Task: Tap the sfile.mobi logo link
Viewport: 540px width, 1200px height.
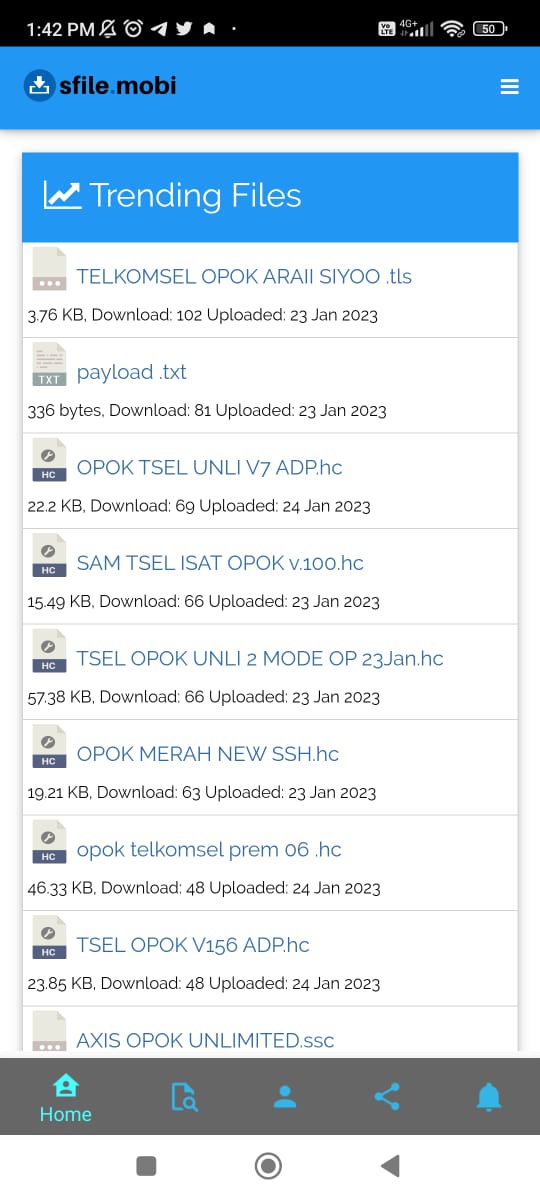Action: click(x=100, y=86)
